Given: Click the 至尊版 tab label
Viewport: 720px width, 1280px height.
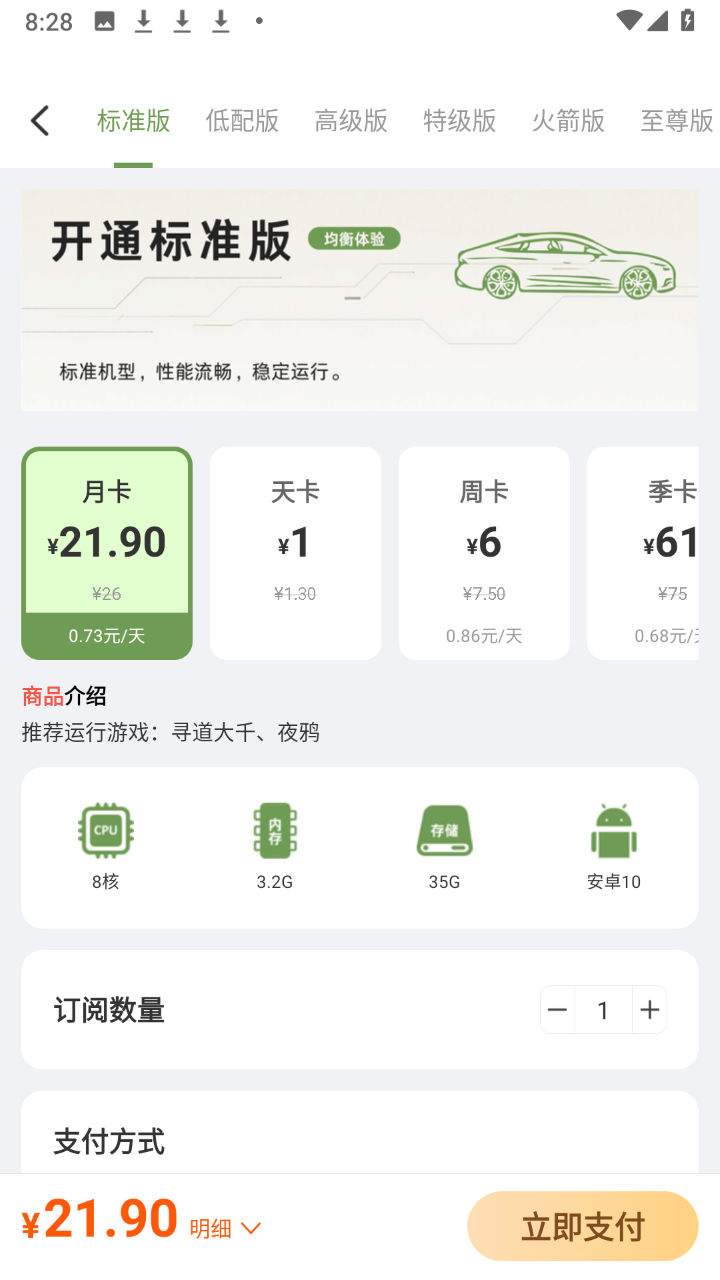Looking at the screenshot, I should coord(678,120).
